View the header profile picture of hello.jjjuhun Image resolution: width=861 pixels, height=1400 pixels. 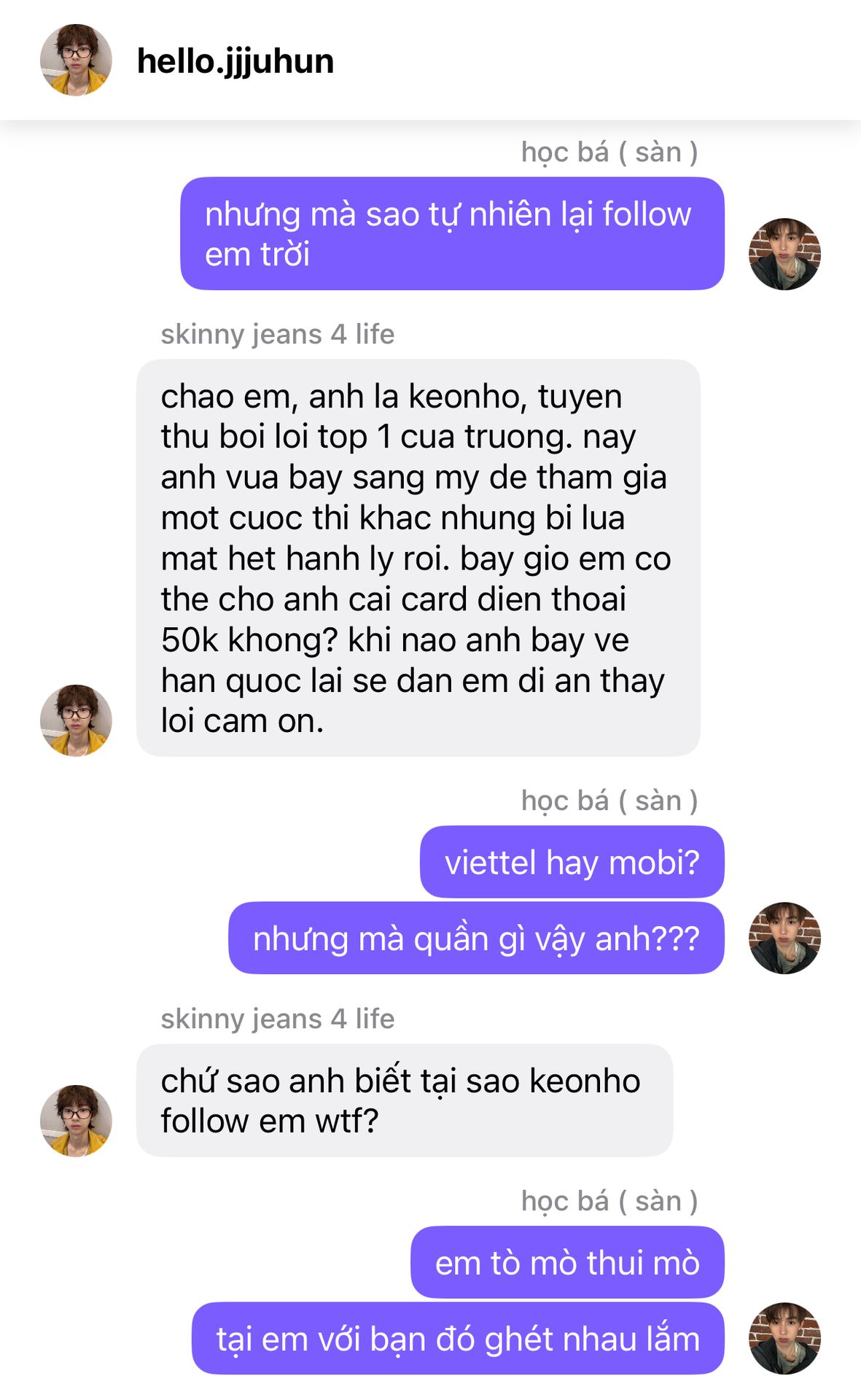(76, 61)
